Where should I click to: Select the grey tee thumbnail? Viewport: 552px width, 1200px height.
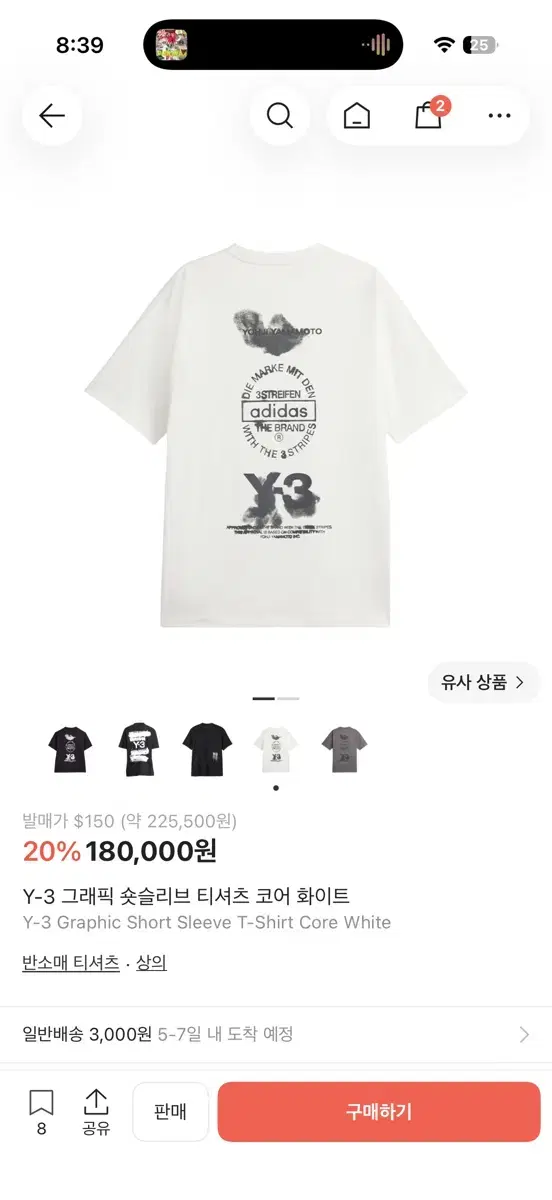(343, 750)
